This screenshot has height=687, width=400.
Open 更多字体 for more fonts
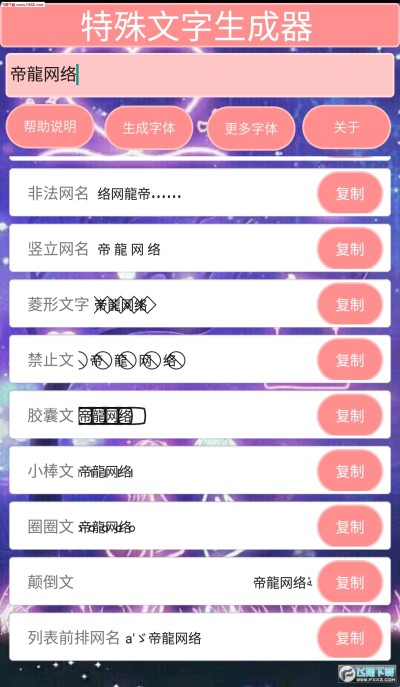click(251, 128)
